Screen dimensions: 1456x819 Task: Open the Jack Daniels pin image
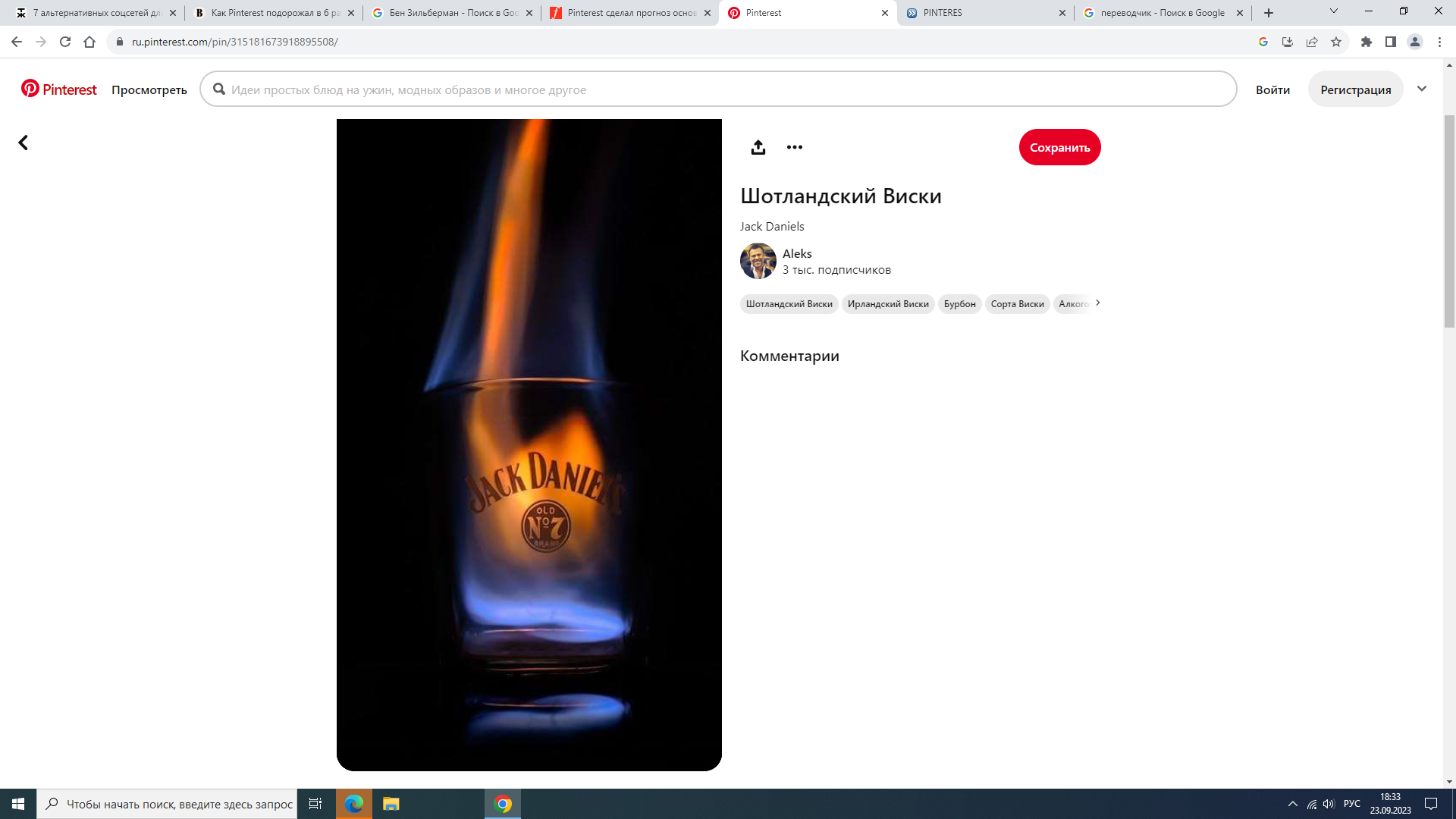pyautogui.click(x=529, y=444)
